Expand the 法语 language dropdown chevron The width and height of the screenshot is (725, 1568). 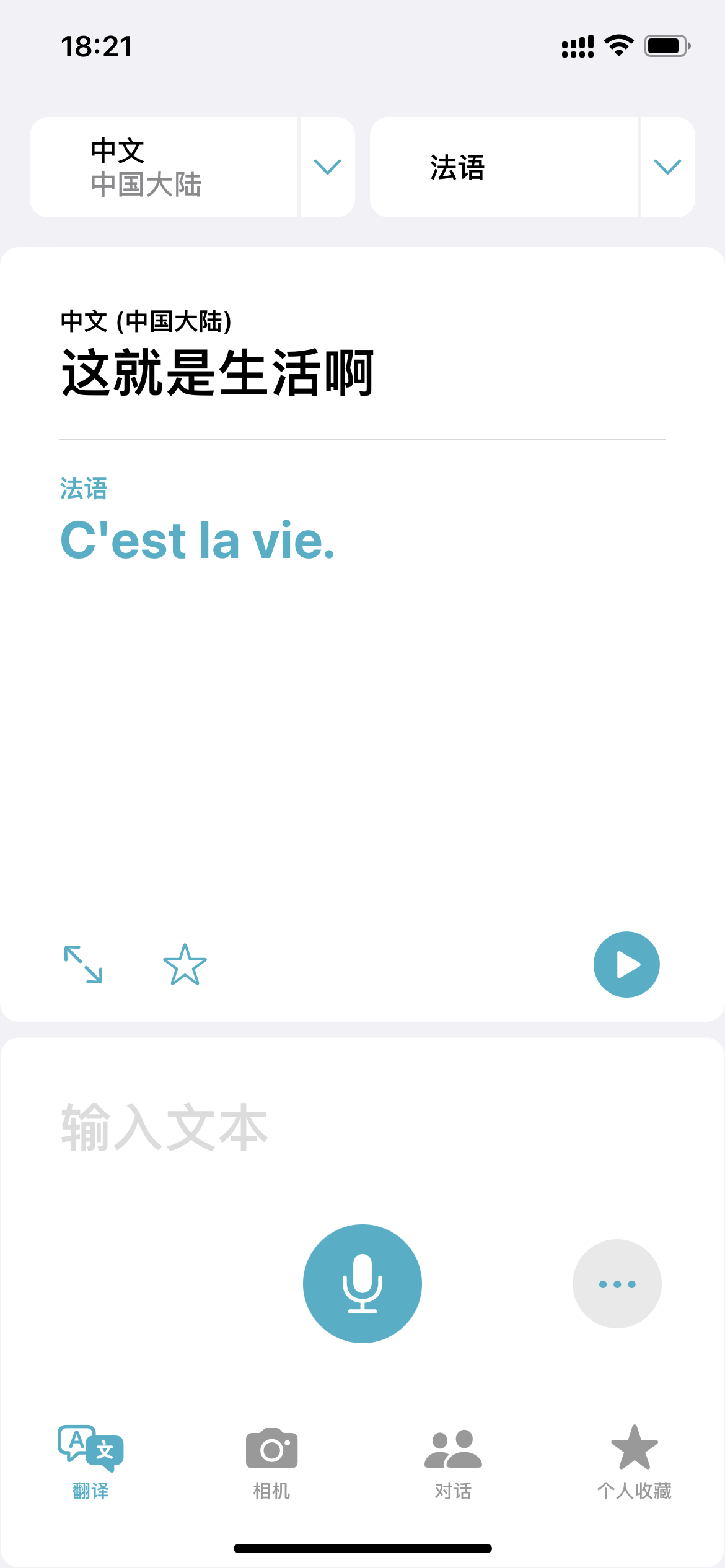tap(668, 167)
